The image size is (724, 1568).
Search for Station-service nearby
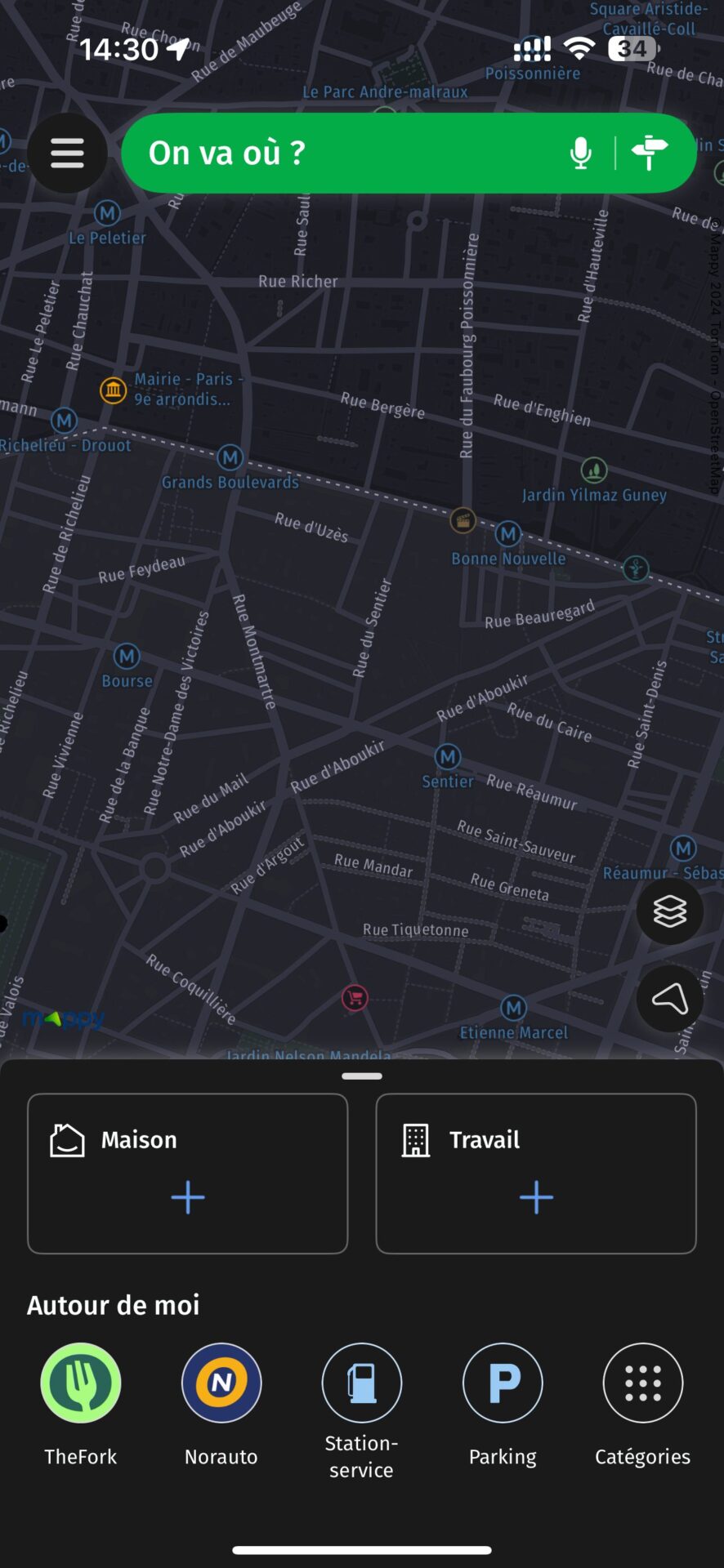click(362, 1411)
